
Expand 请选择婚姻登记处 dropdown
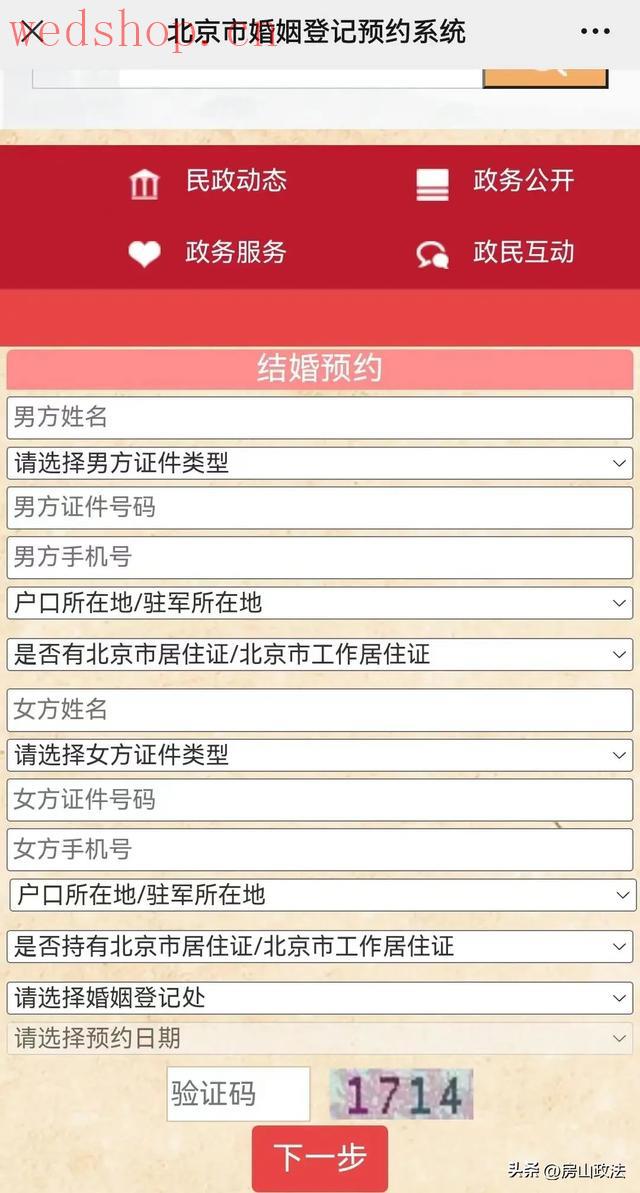320,997
